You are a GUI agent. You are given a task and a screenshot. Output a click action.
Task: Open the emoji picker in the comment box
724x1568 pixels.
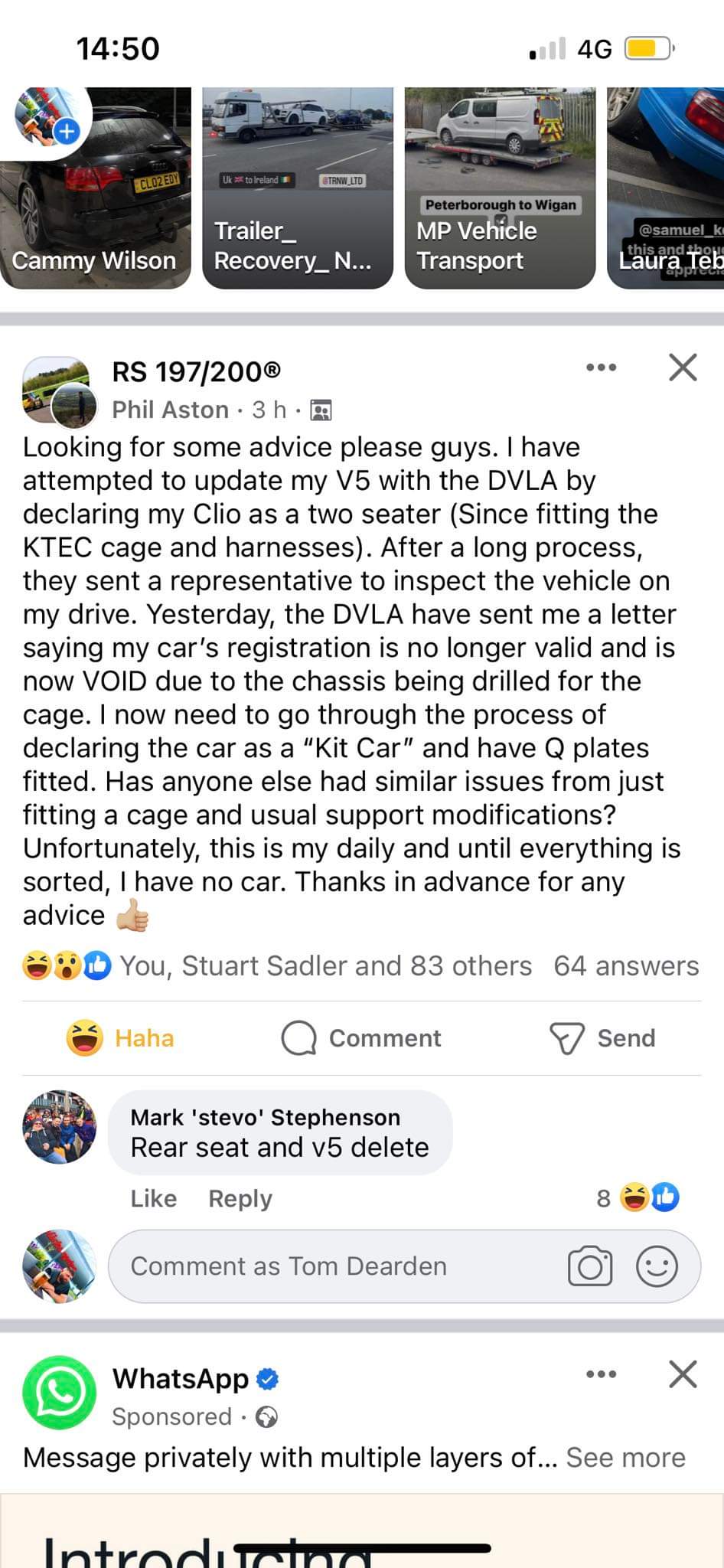tap(657, 1266)
